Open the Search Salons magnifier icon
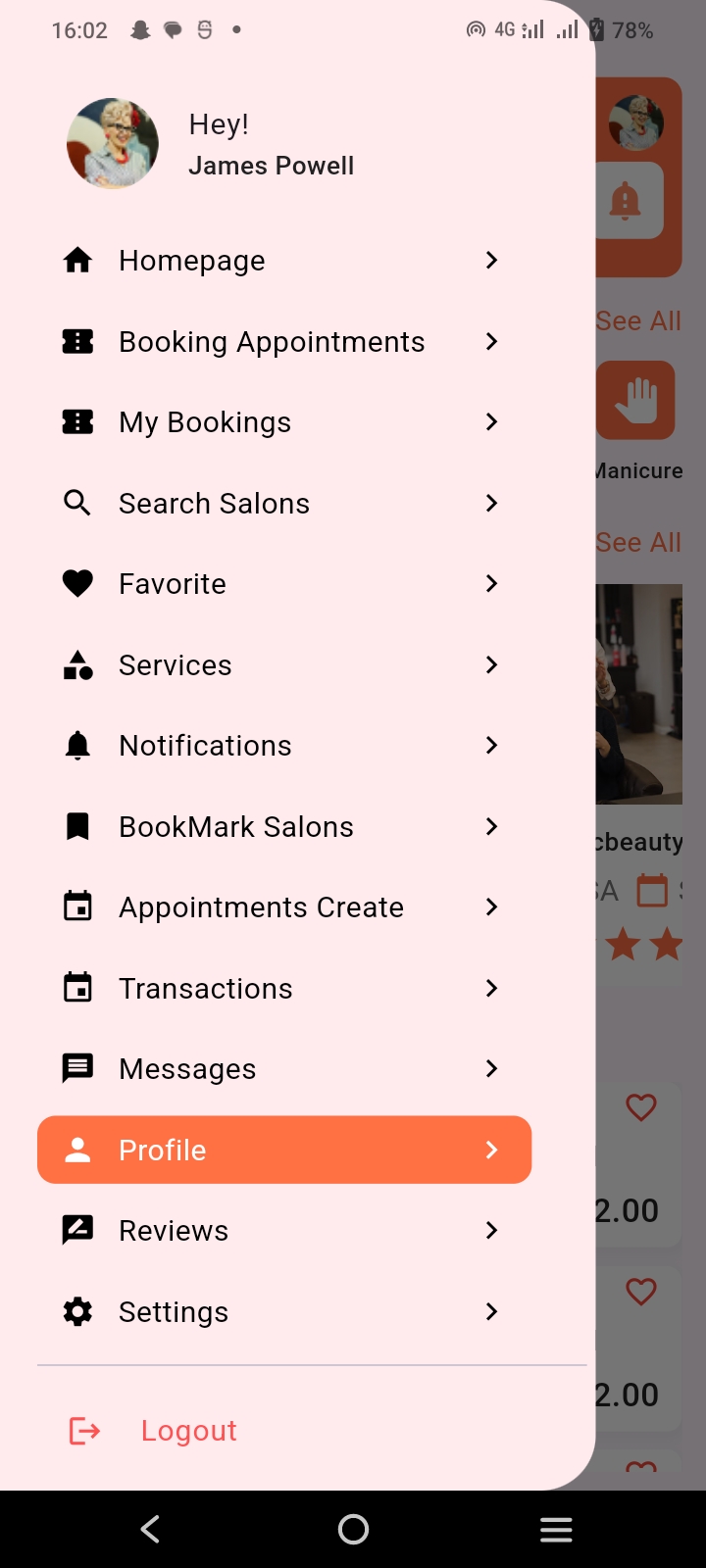This screenshot has width=706, height=1568. click(77, 503)
